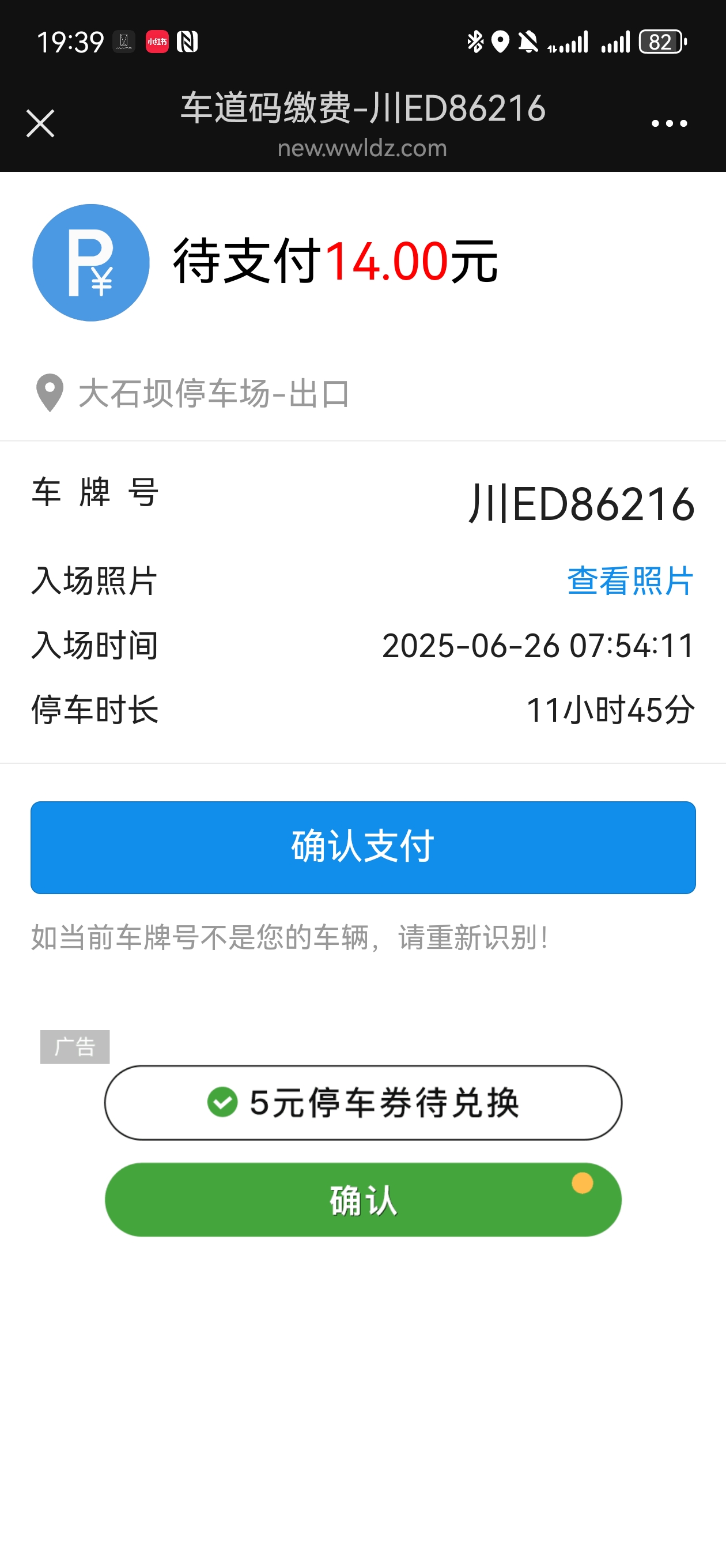The image size is (726, 1568).
Task: Tap the green 确认 ad button
Action: click(362, 1199)
